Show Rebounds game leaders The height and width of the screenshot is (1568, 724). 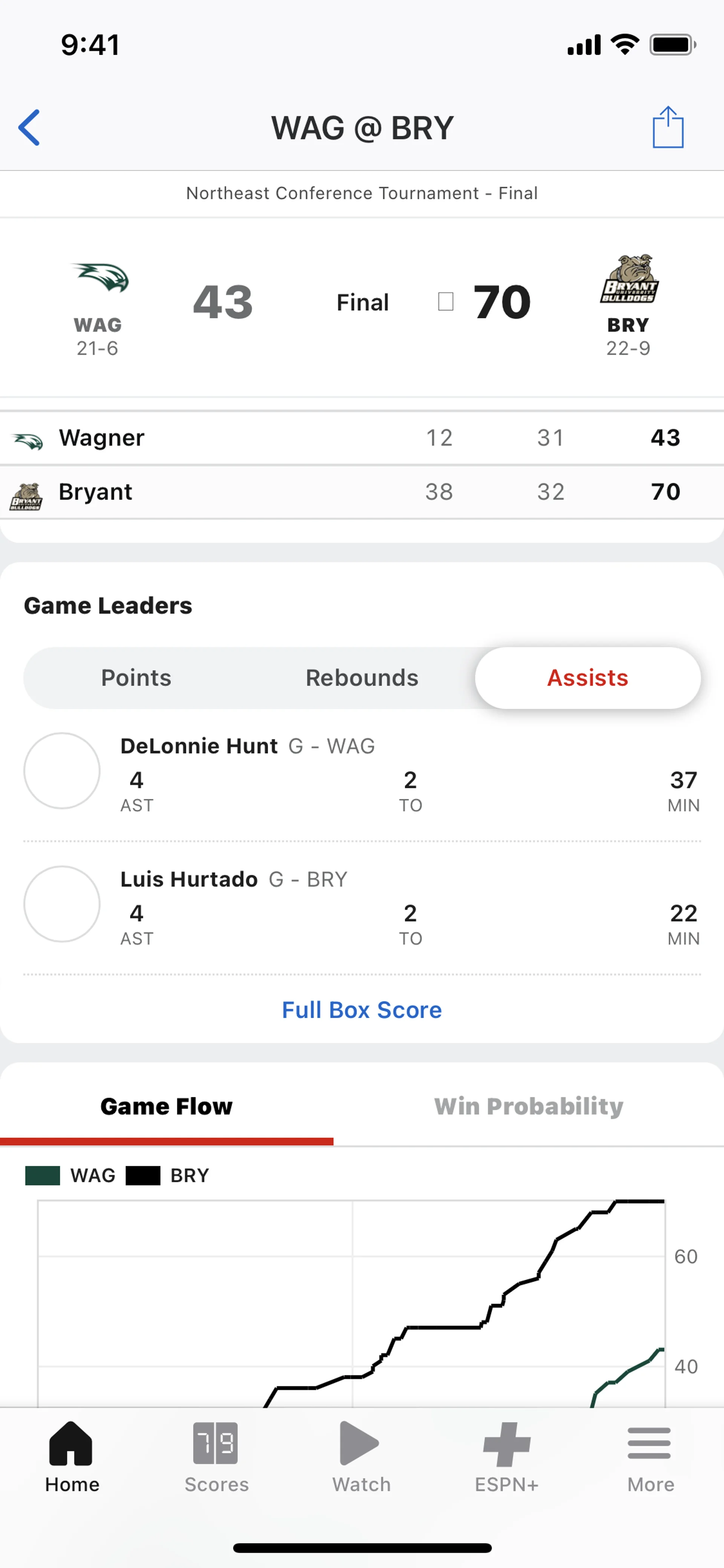(x=361, y=677)
